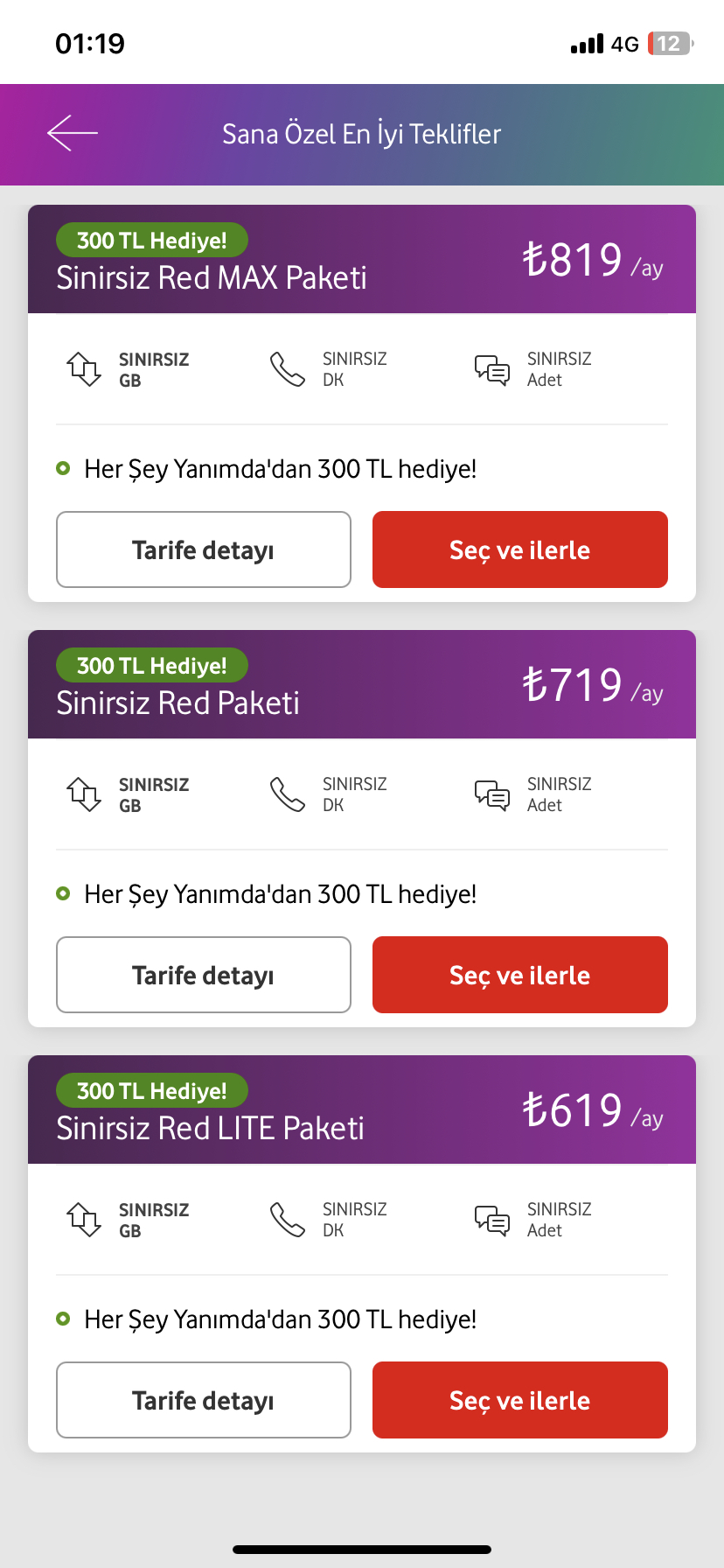The height and width of the screenshot is (1568, 724).
Task: View Tarife detayı of the ₺719 Sinirsiz Red Paketi
Action: [x=204, y=975]
